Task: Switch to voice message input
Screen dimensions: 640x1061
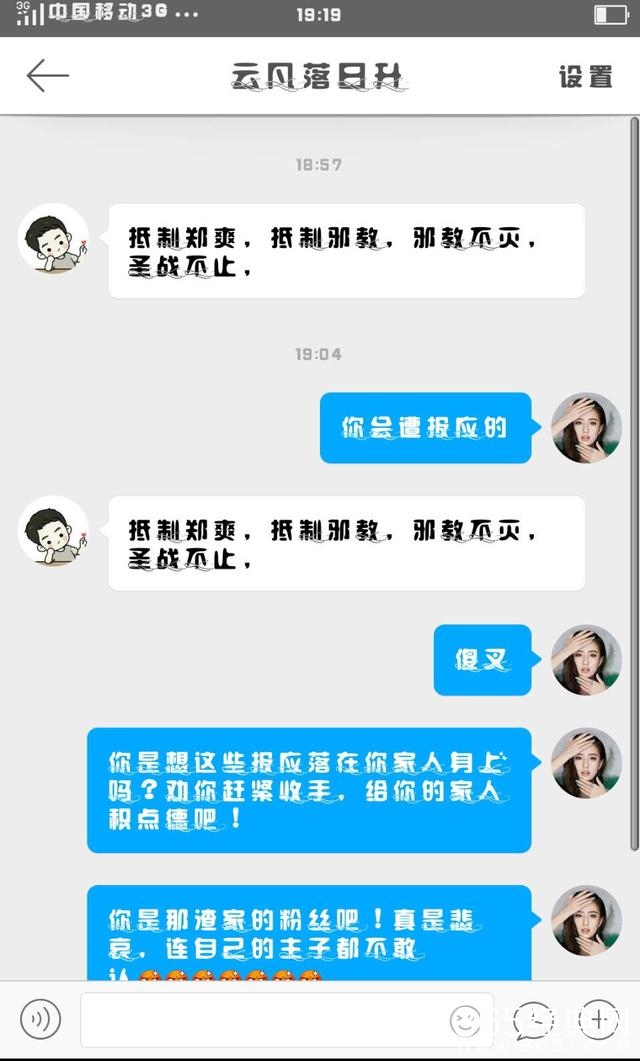Action: [40, 1019]
